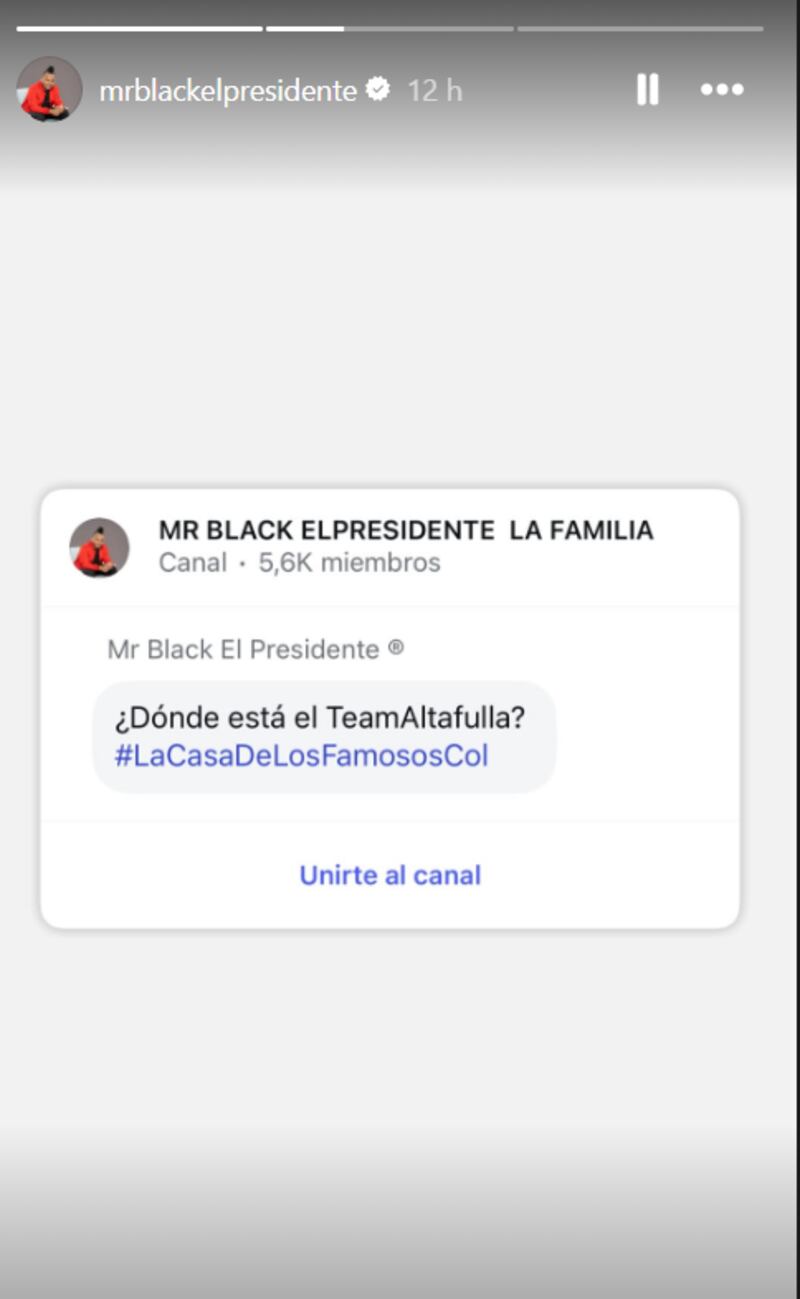This screenshot has height=1299, width=800.
Task: Tap the mrblackelpresidente username
Action: tap(227, 91)
